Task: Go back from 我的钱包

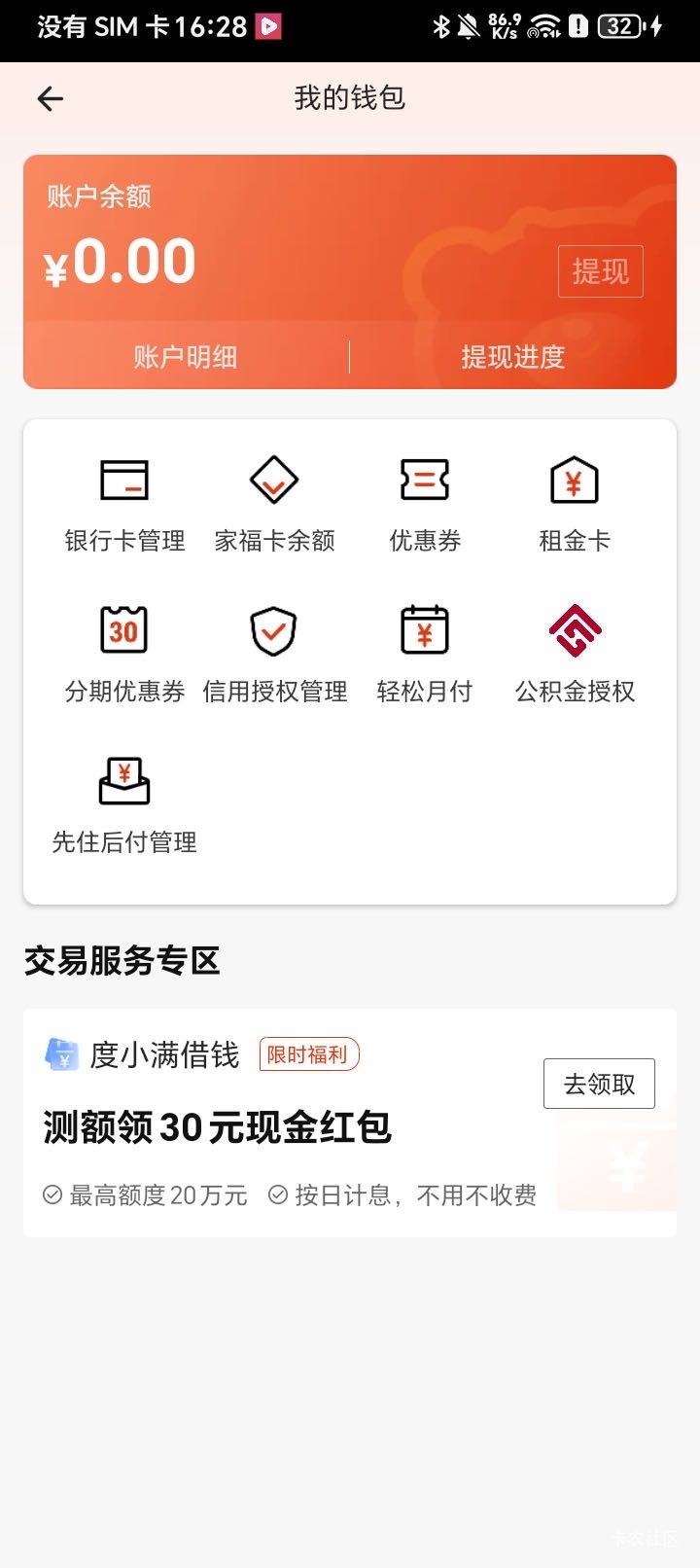Action: click(x=51, y=98)
